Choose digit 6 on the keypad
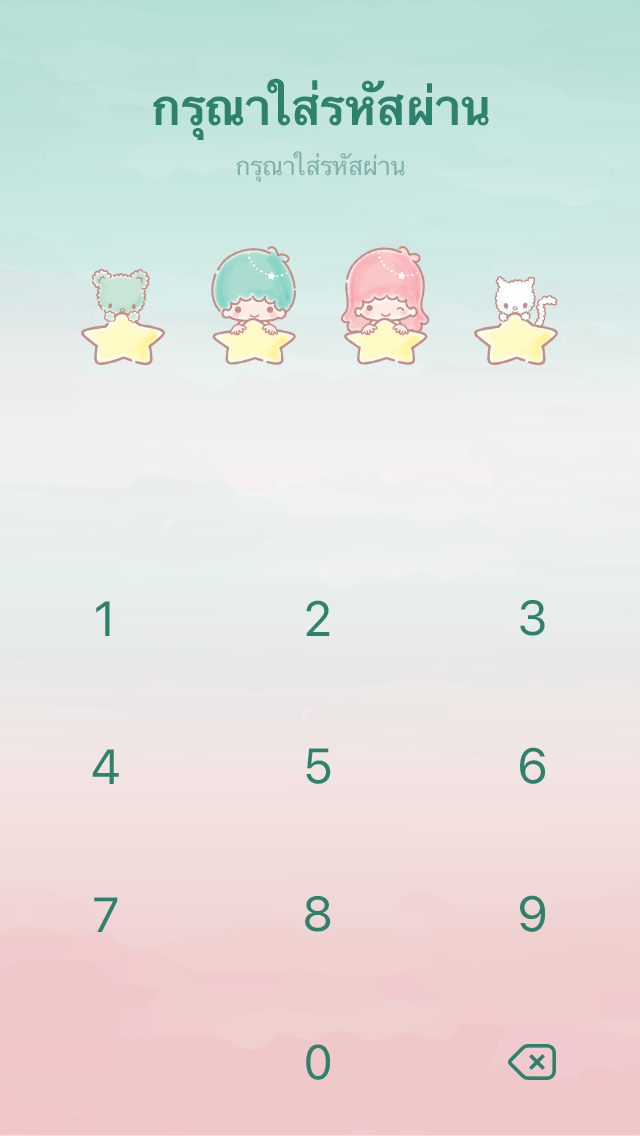The height and width of the screenshot is (1136, 640). click(532, 767)
